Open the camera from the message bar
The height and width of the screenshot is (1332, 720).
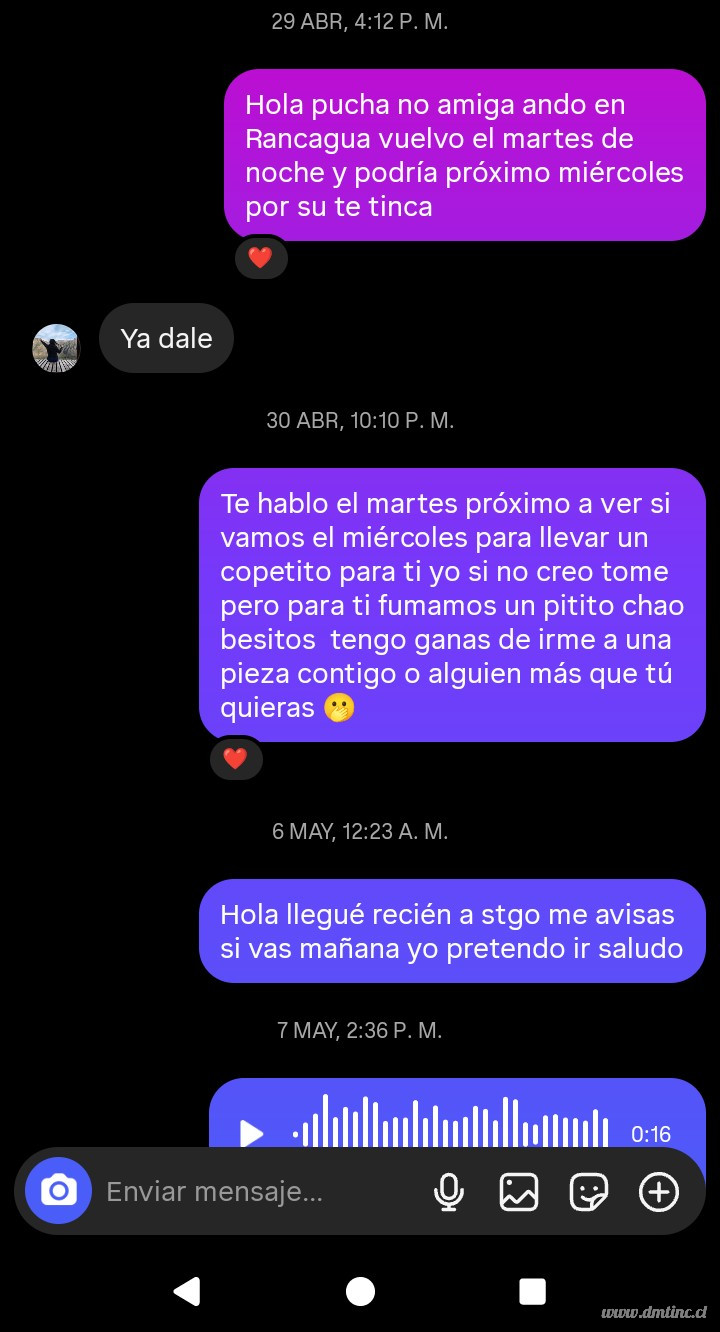click(x=58, y=1191)
